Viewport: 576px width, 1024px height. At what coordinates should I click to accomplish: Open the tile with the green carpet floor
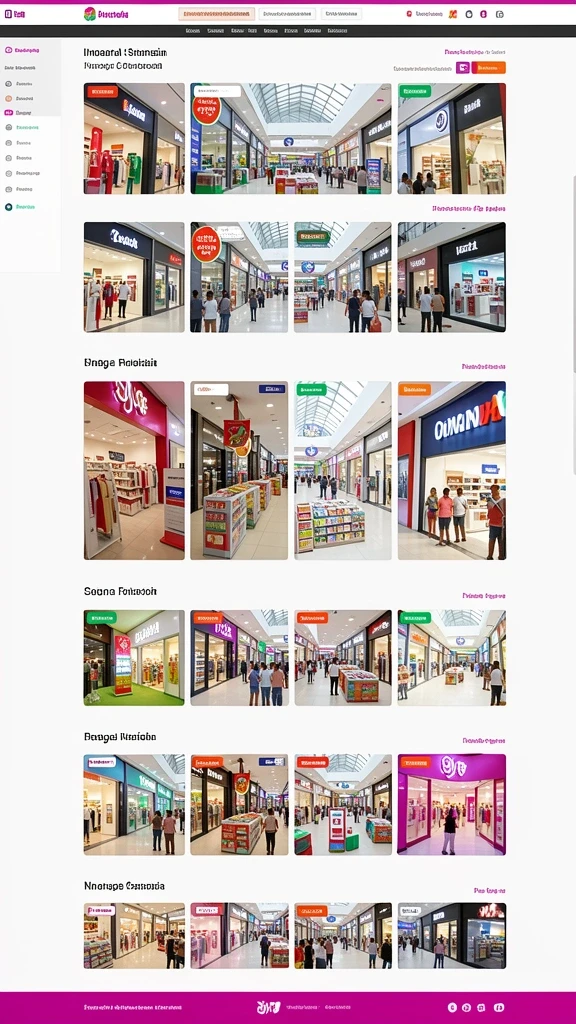click(134, 658)
